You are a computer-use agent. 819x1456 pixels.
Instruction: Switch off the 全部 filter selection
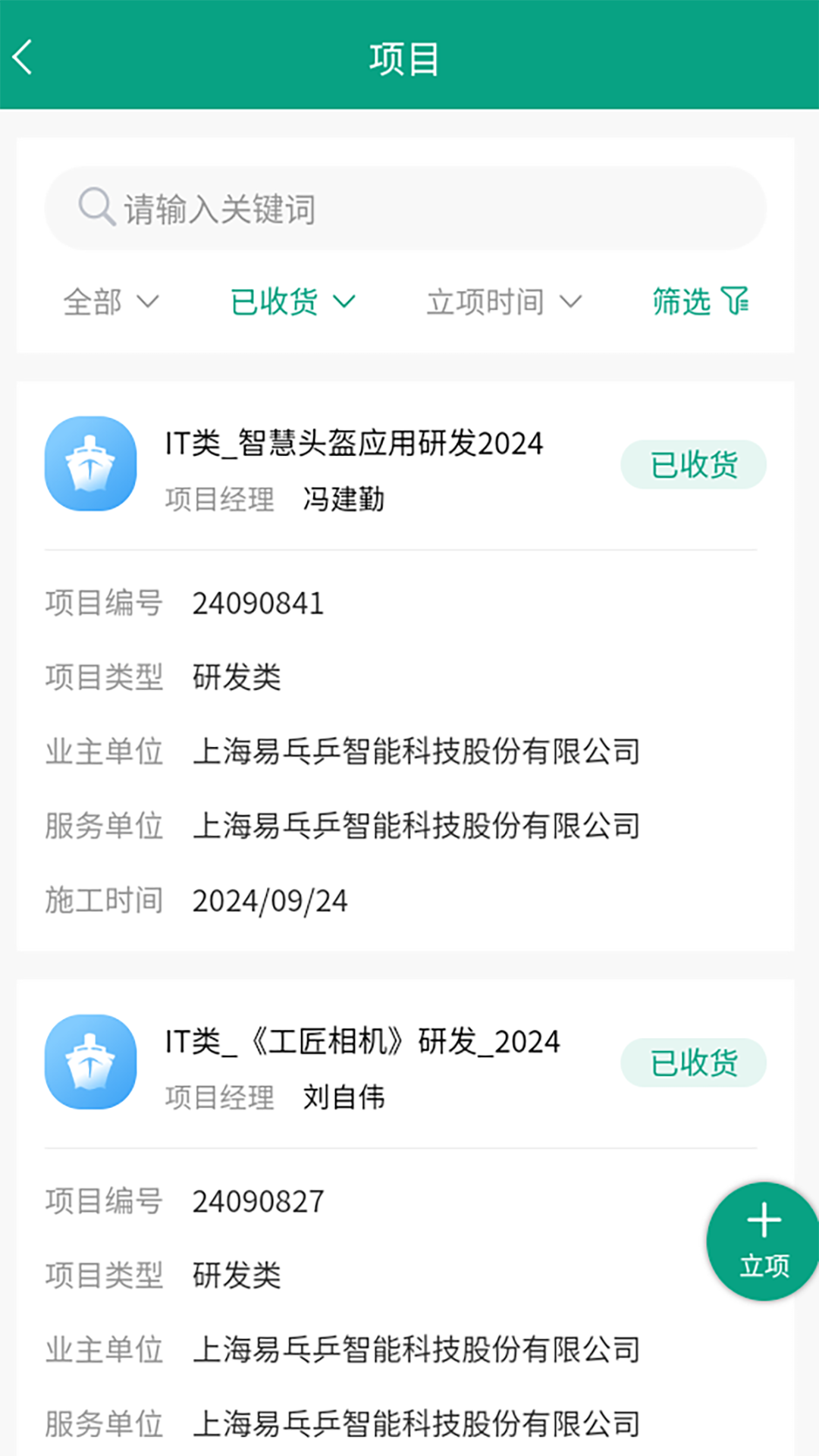[93, 301]
